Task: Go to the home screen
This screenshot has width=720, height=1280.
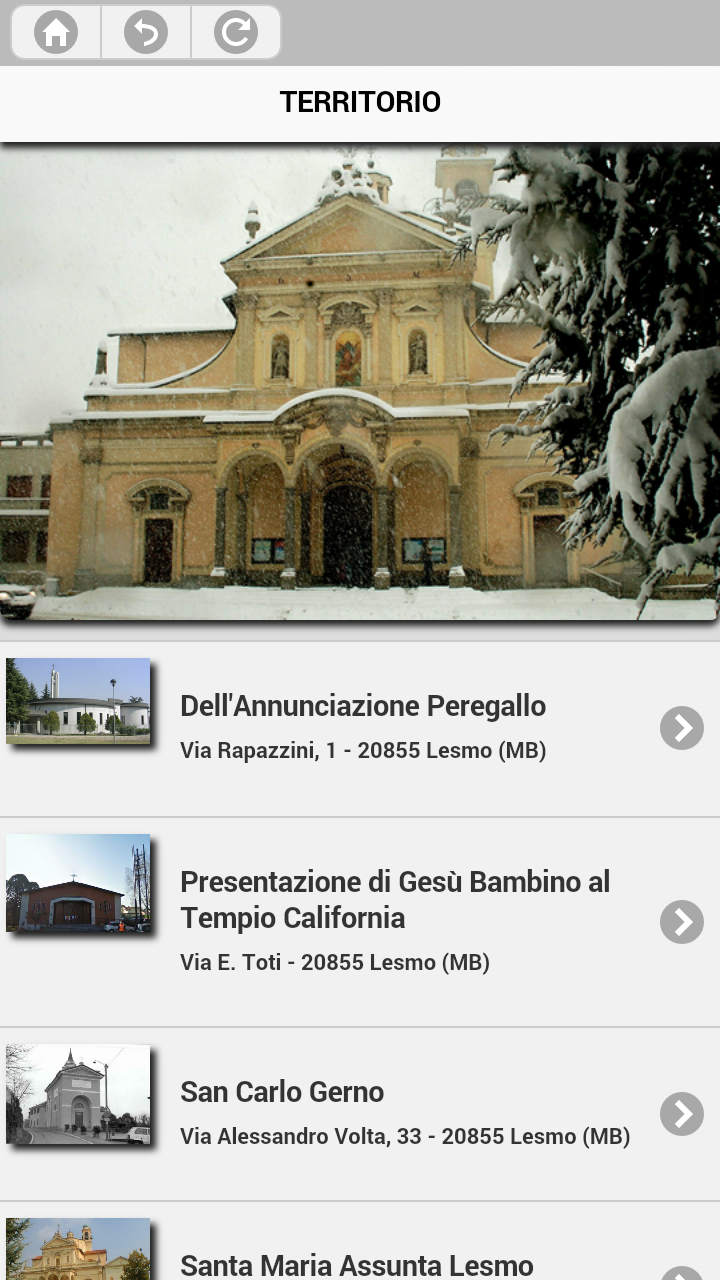Action: pyautogui.click(x=56, y=33)
